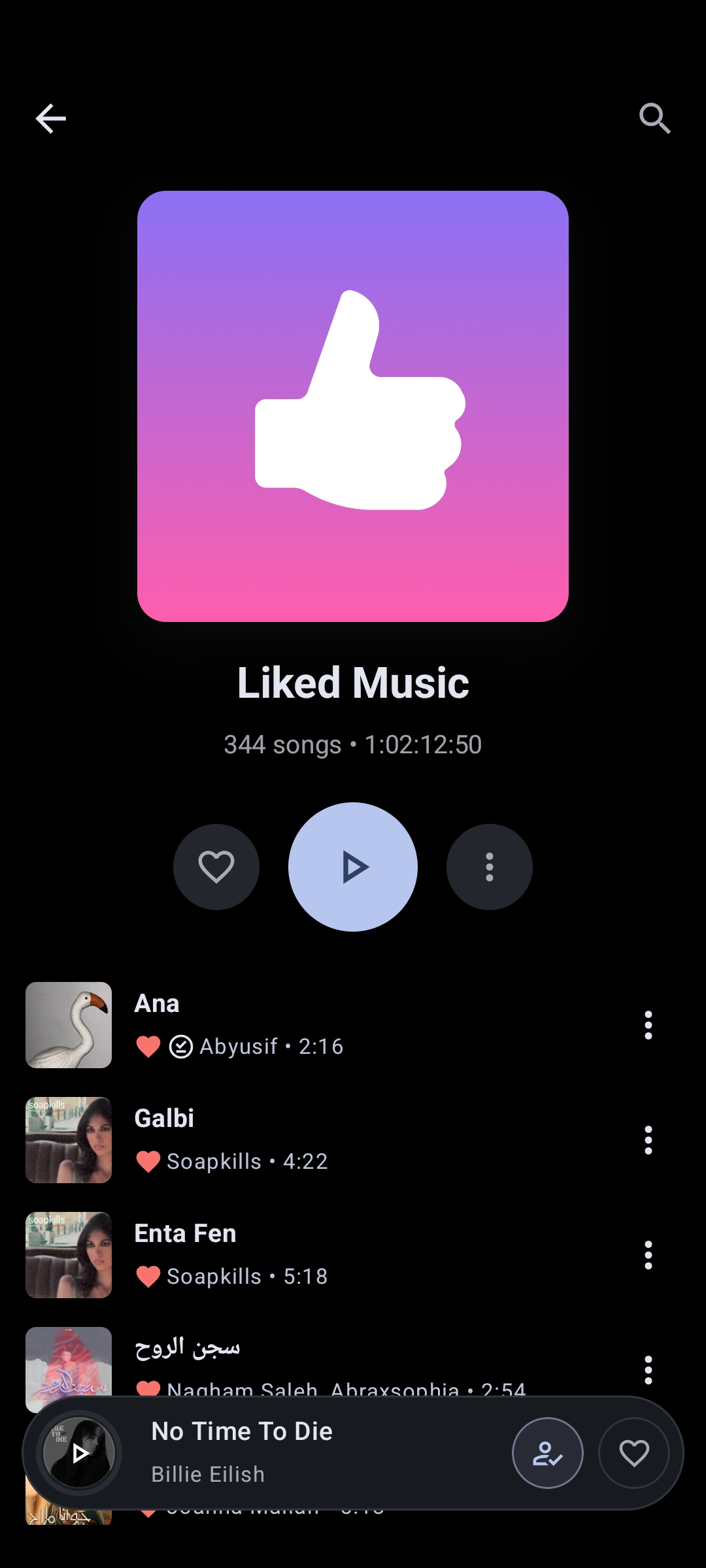The height and width of the screenshot is (1568, 706).
Task: Tap the Galbi album artwork thumbnail
Action: pos(69,1140)
